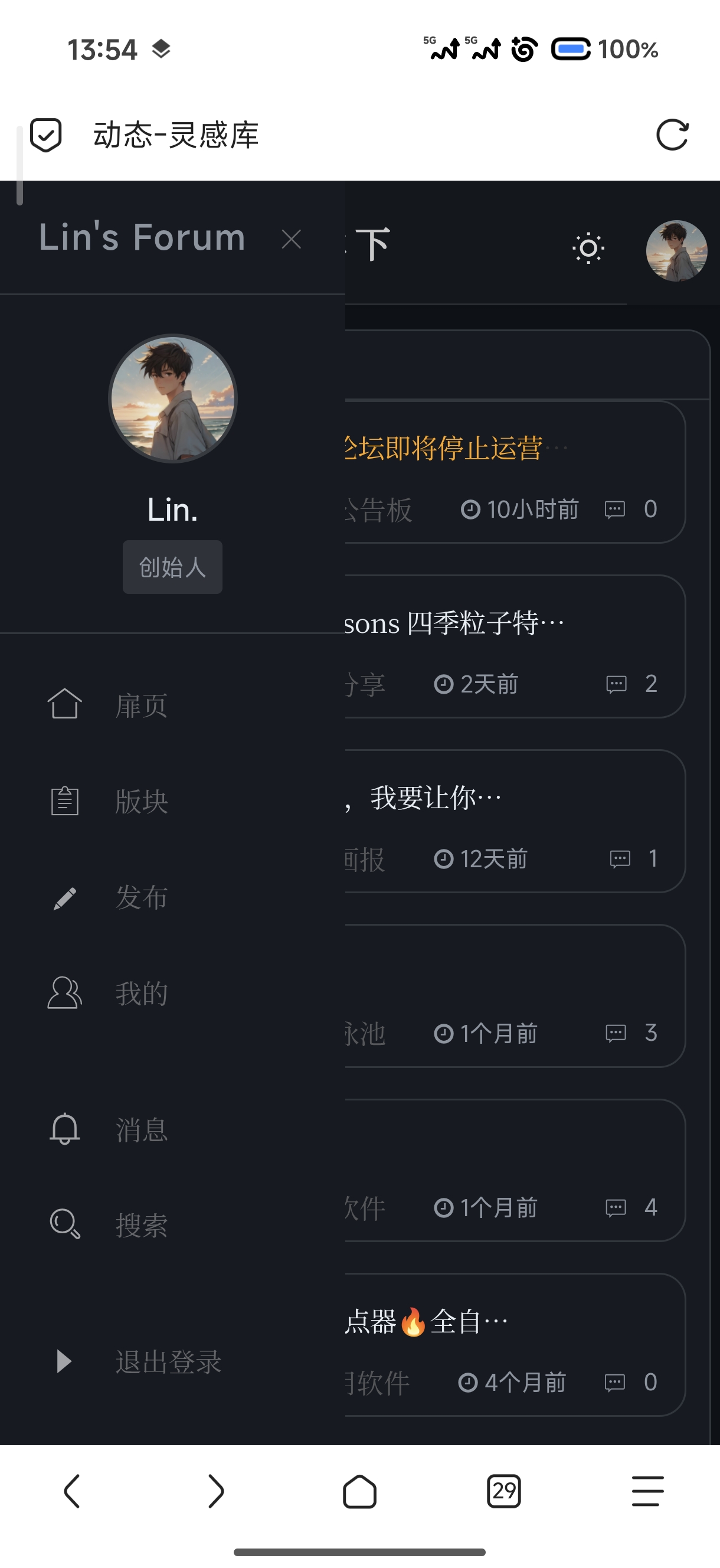Image resolution: width=720 pixels, height=1568 pixels.
Task: Refresh the page using the reload icon
Action: click(673, 135)
